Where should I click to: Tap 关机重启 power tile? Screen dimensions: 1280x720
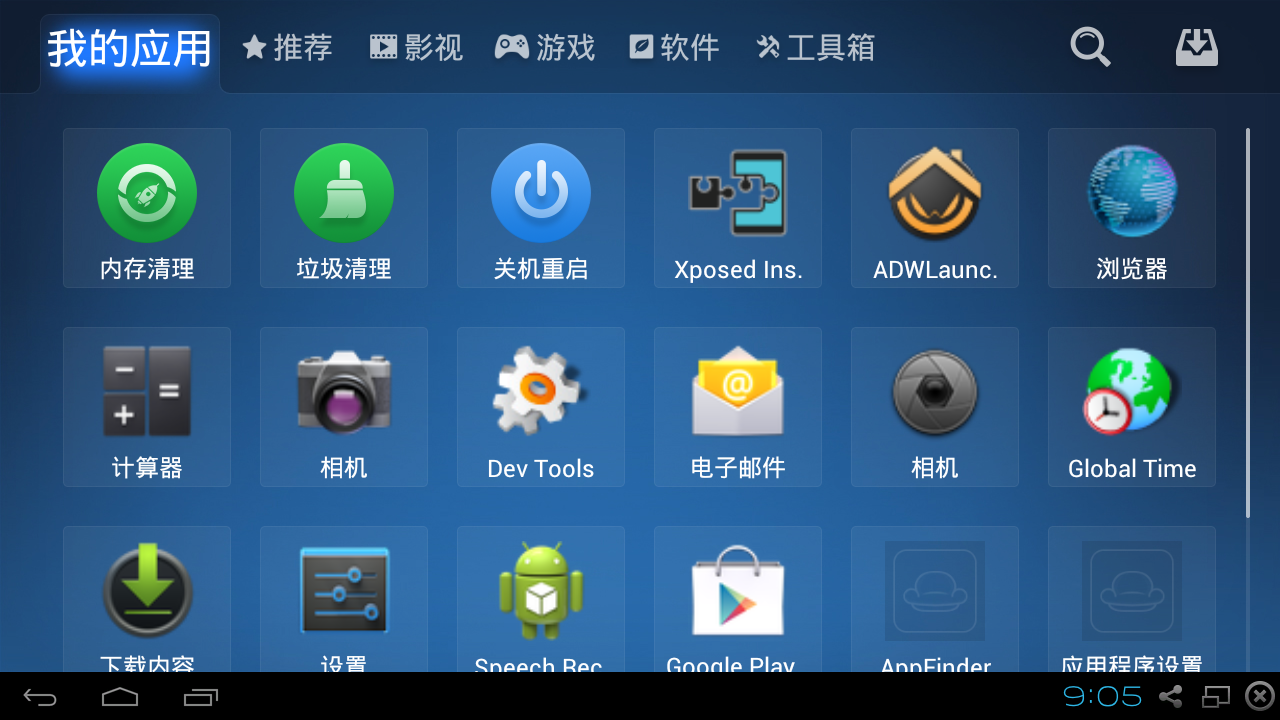541,208
